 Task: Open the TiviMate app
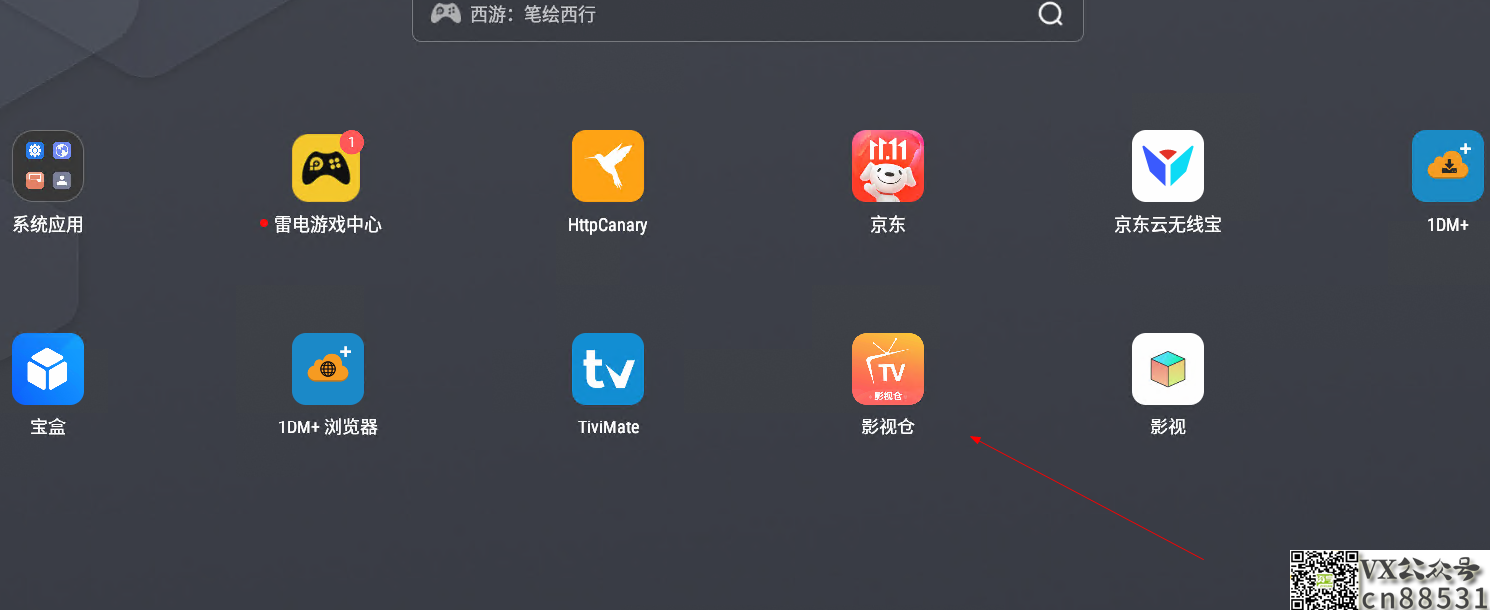608,369
